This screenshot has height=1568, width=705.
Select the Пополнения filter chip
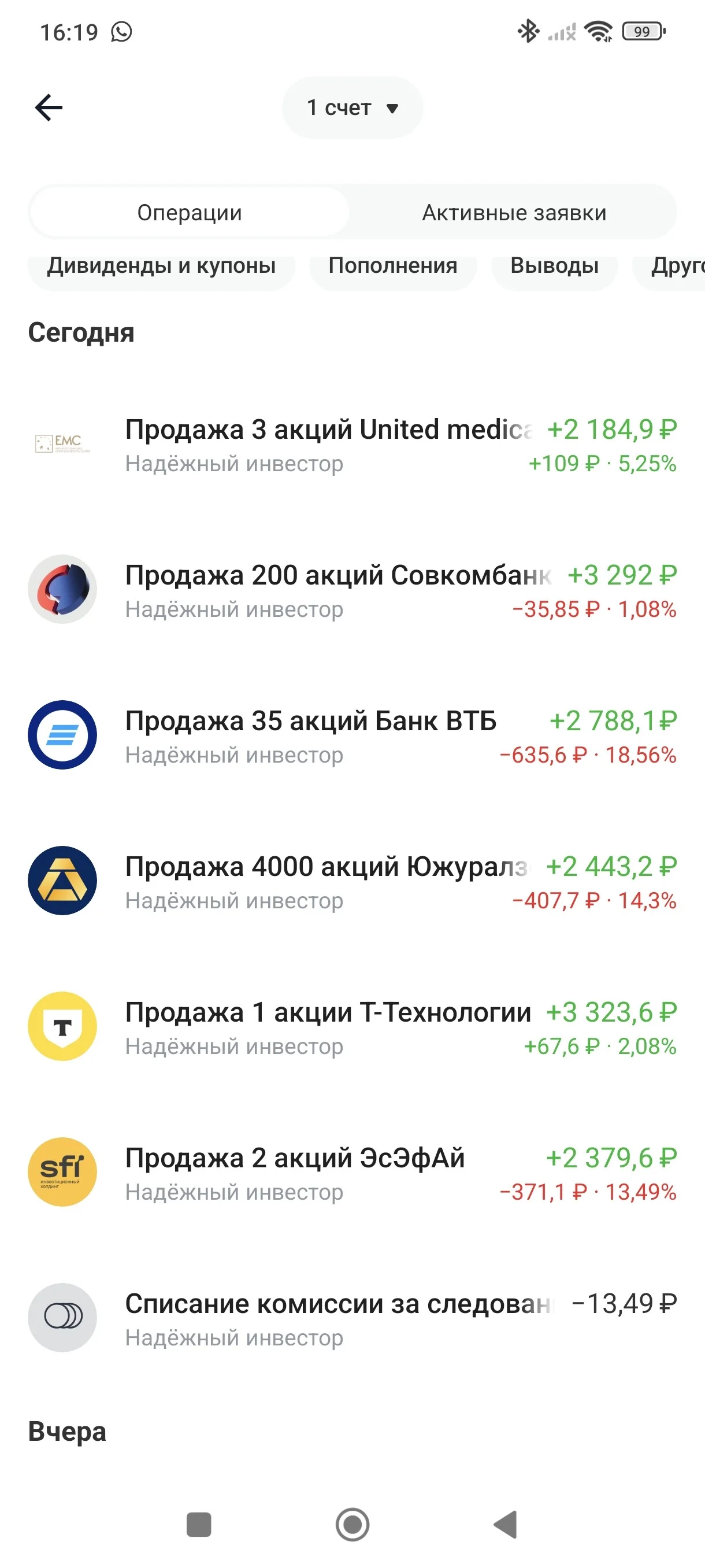[392, 266]
